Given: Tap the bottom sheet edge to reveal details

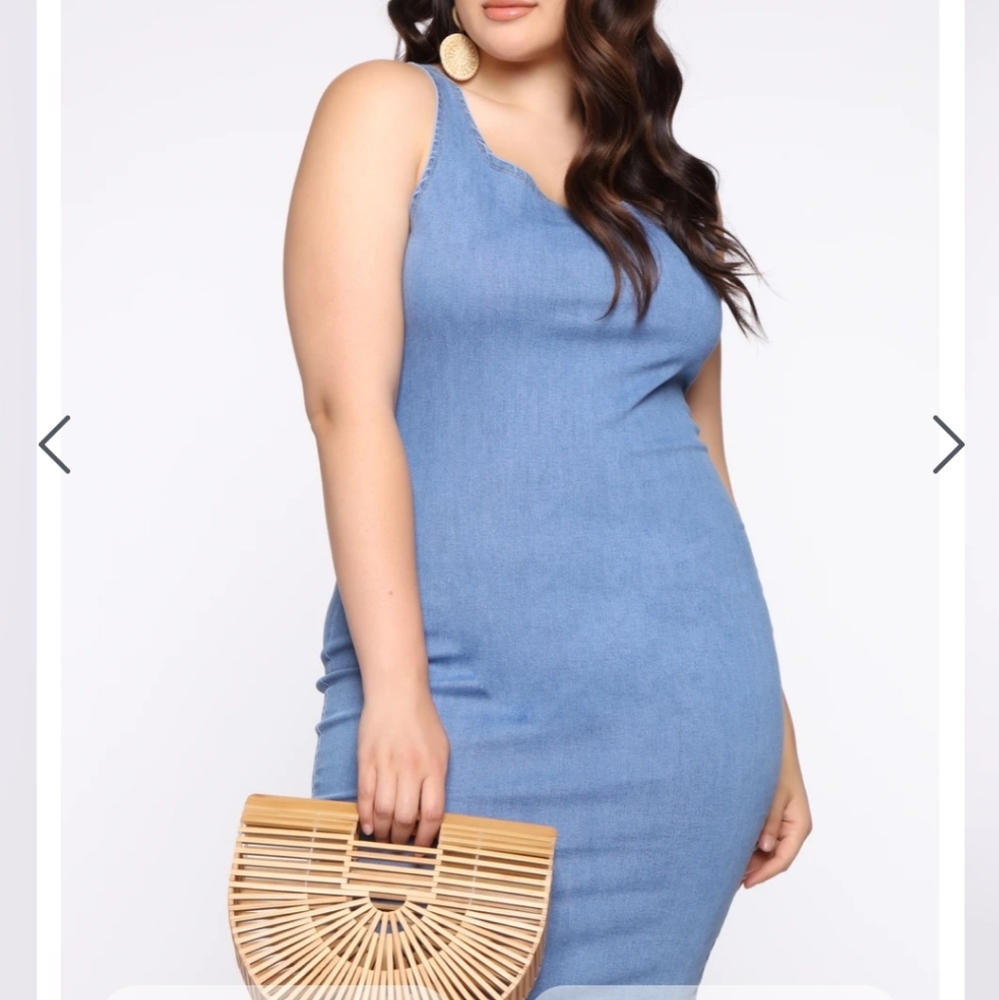Looking at the screenshot, I should tap(500, 993).
